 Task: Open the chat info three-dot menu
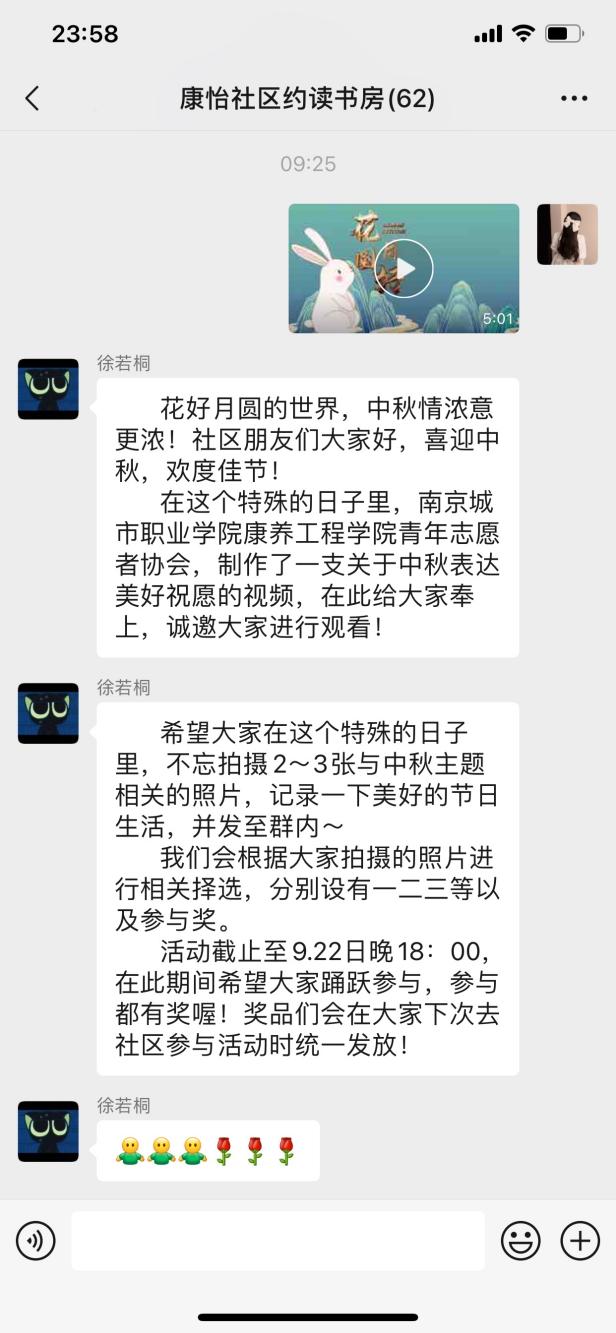click(574, 98)
